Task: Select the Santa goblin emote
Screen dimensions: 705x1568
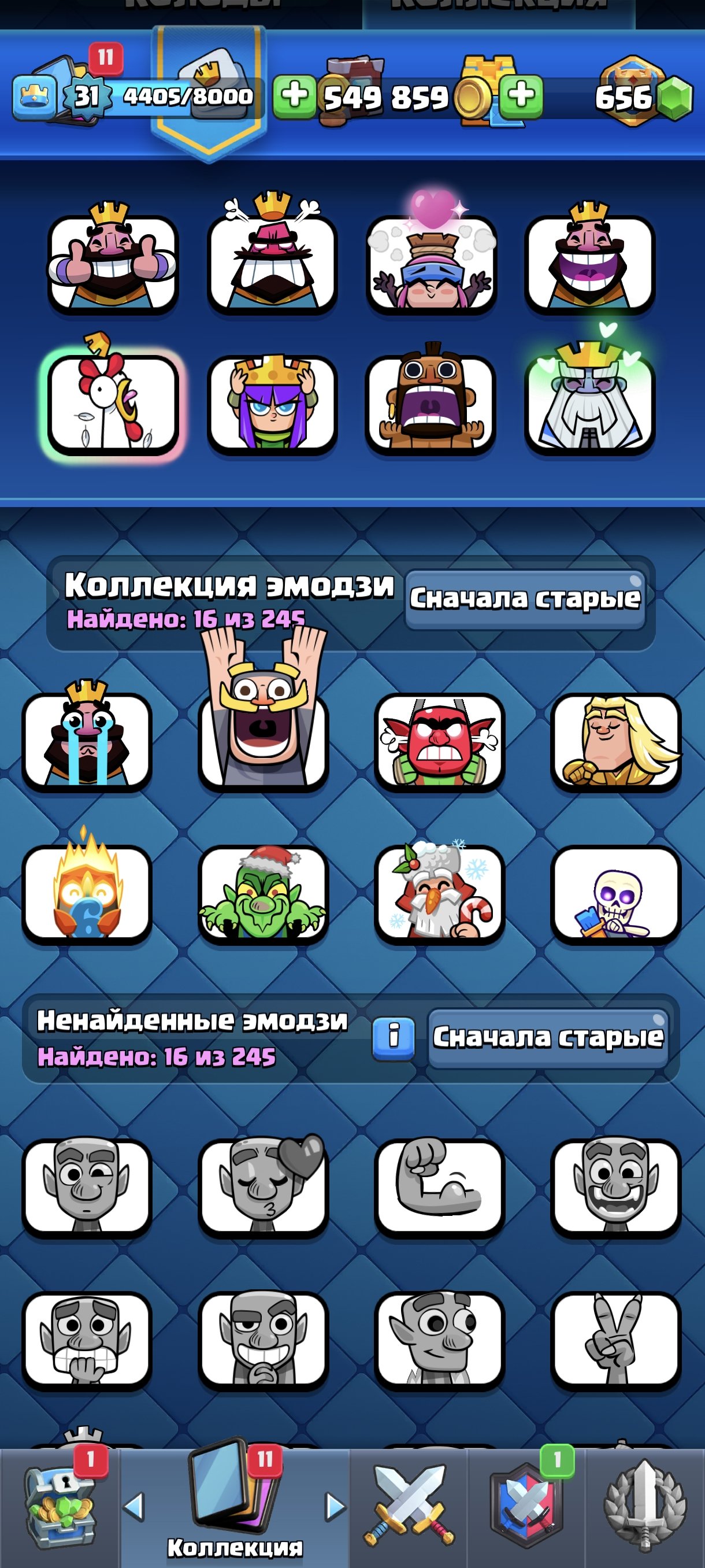Action: coord(263,894)
